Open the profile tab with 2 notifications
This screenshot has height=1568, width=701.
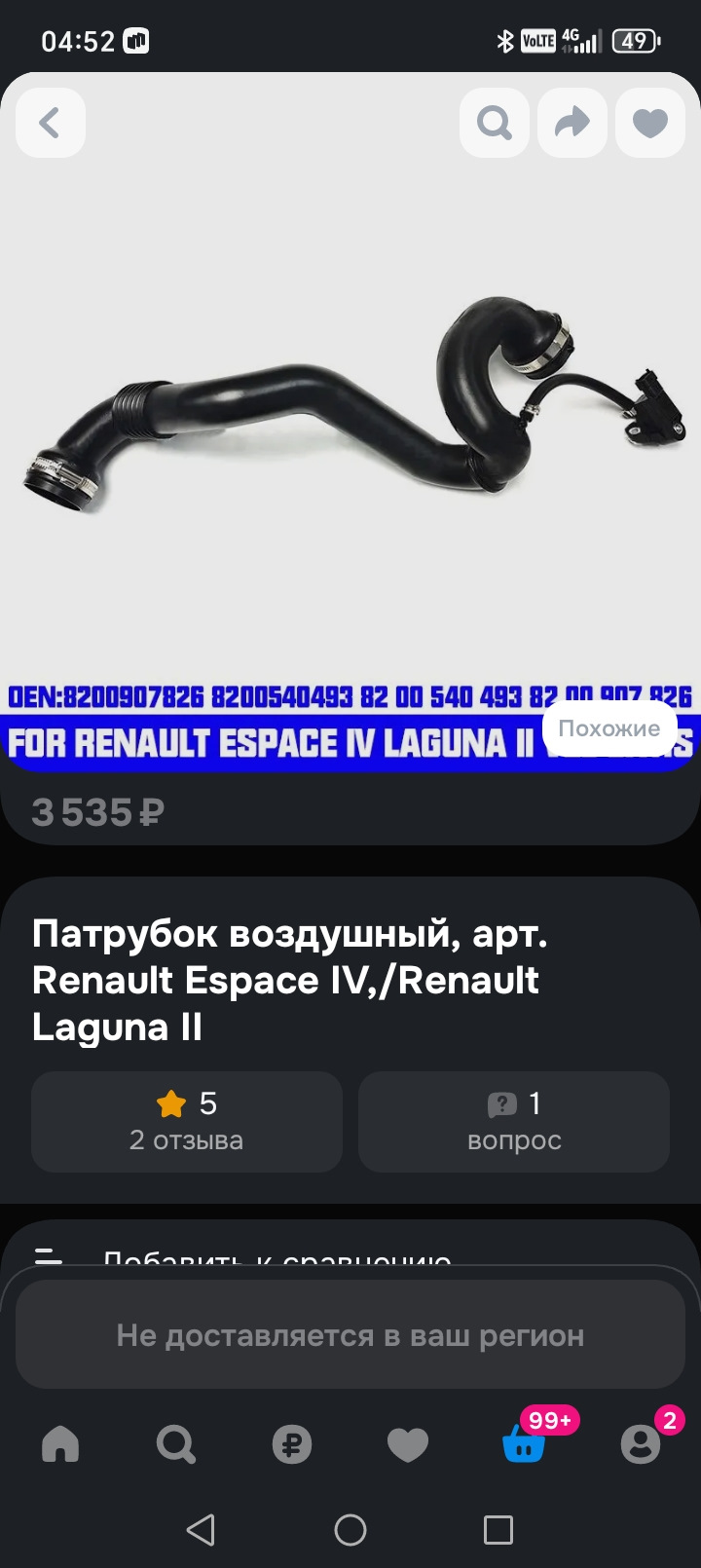pos(641,1444)
